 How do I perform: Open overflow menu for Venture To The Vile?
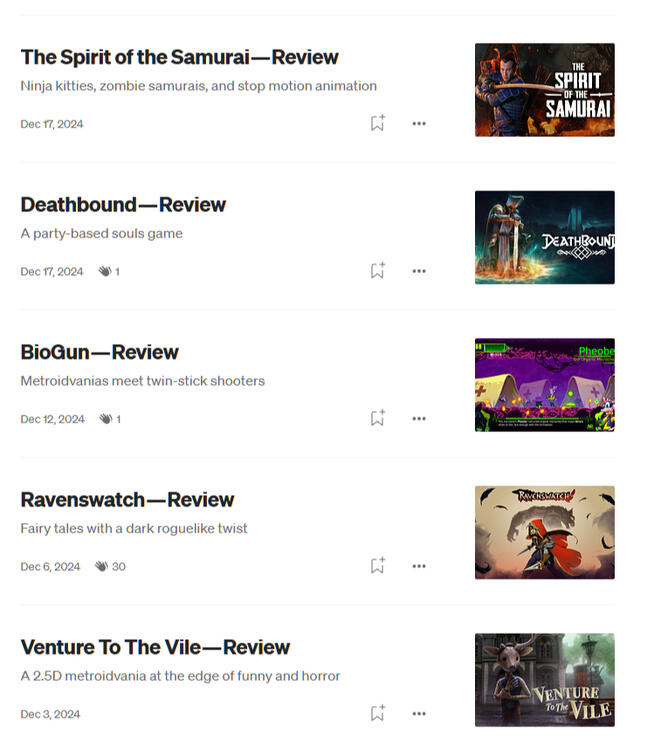click(x=419, y=714)
